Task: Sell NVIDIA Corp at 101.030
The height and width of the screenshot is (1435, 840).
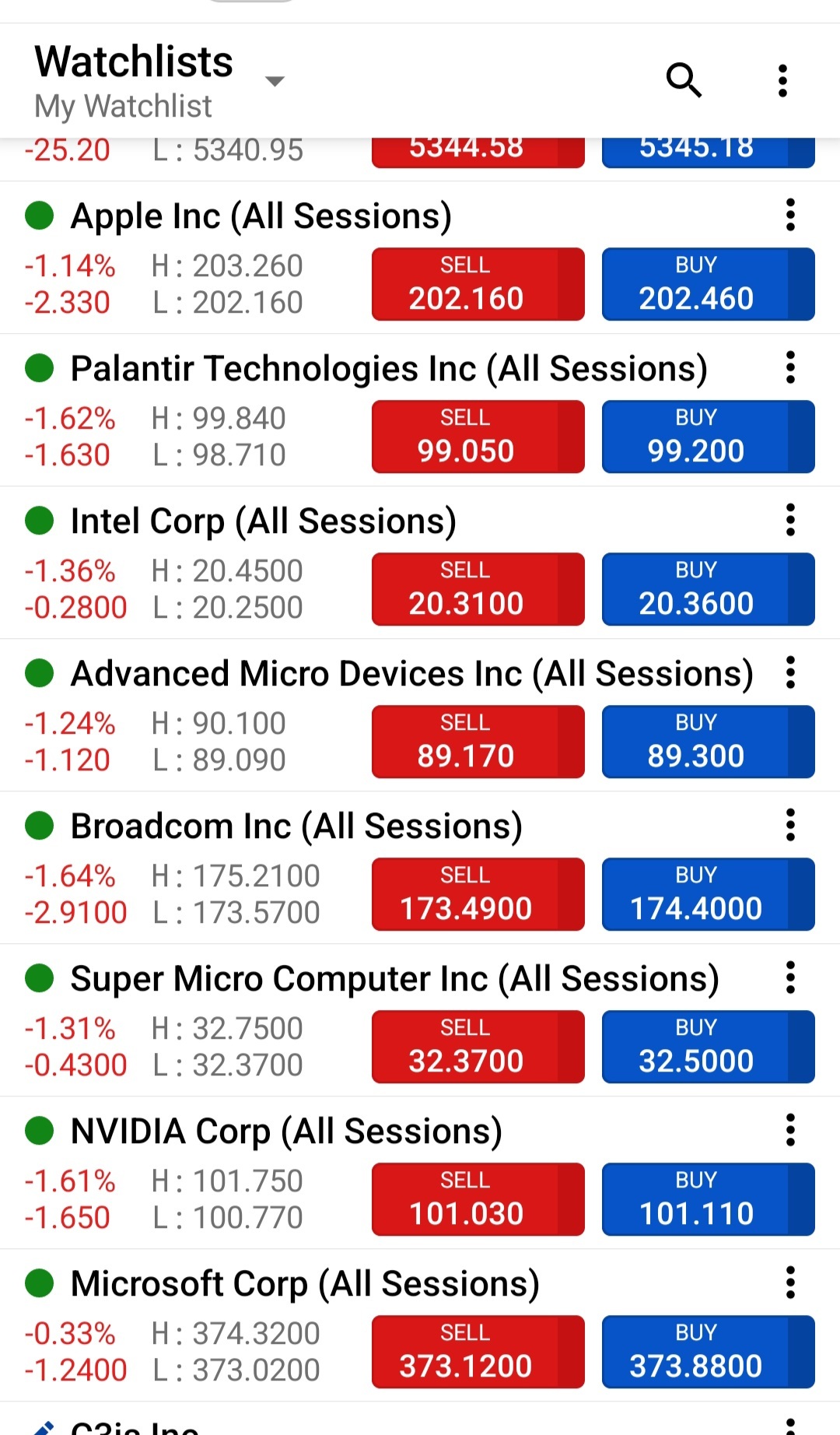Action: coord(478,1199)
